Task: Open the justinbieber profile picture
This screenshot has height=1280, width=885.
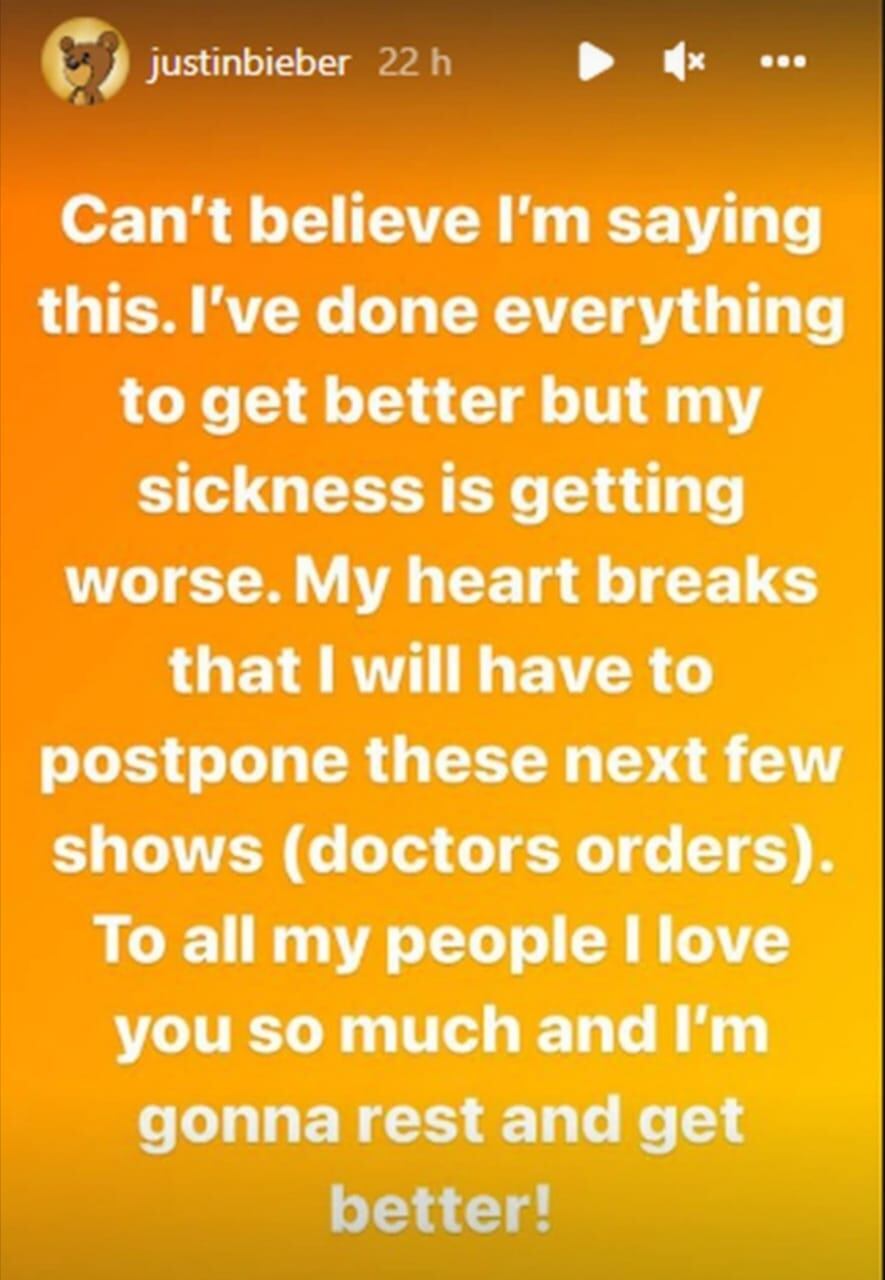Action: 84,62
